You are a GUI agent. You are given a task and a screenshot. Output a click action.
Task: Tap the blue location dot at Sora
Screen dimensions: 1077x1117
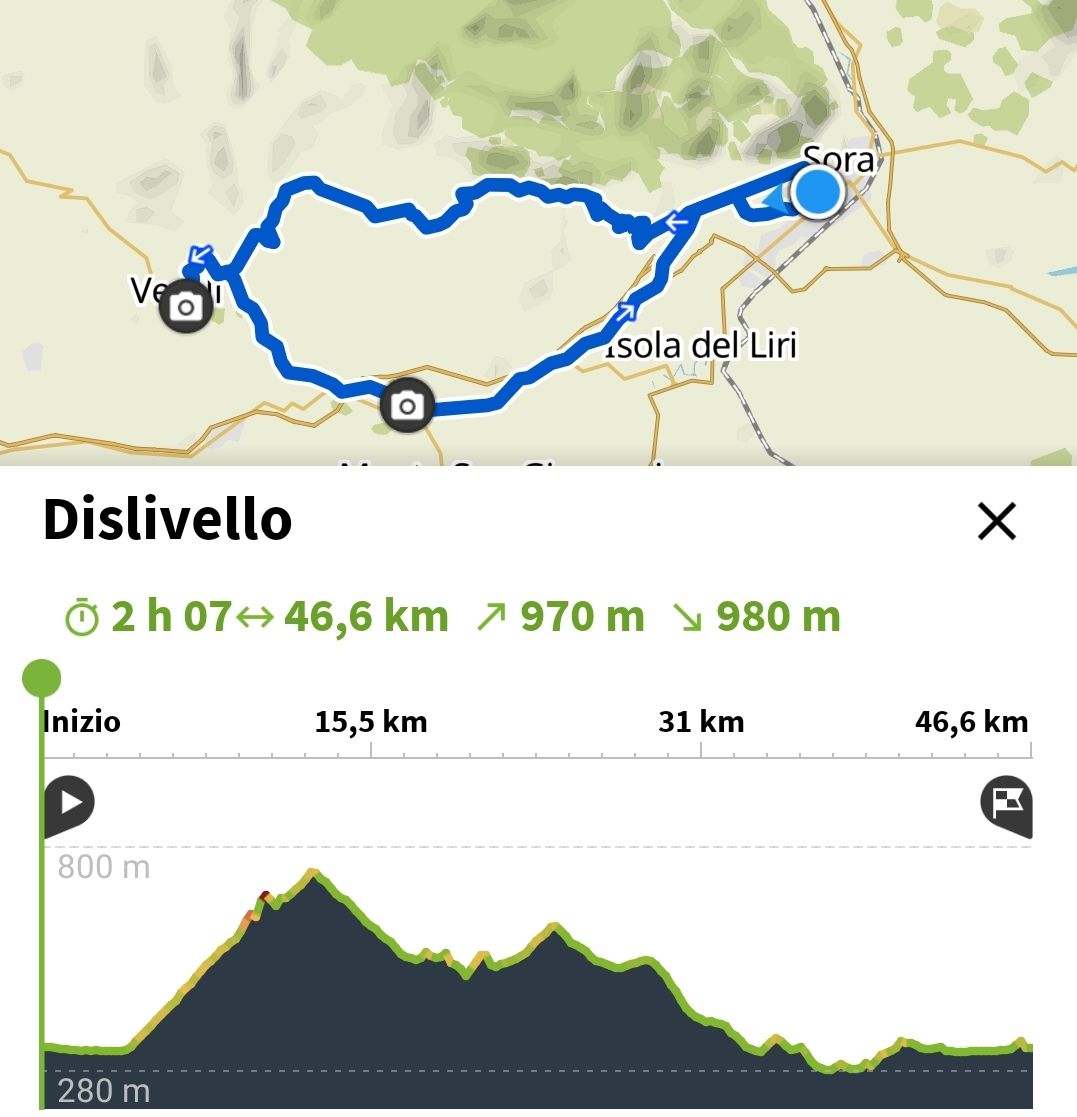816,192
